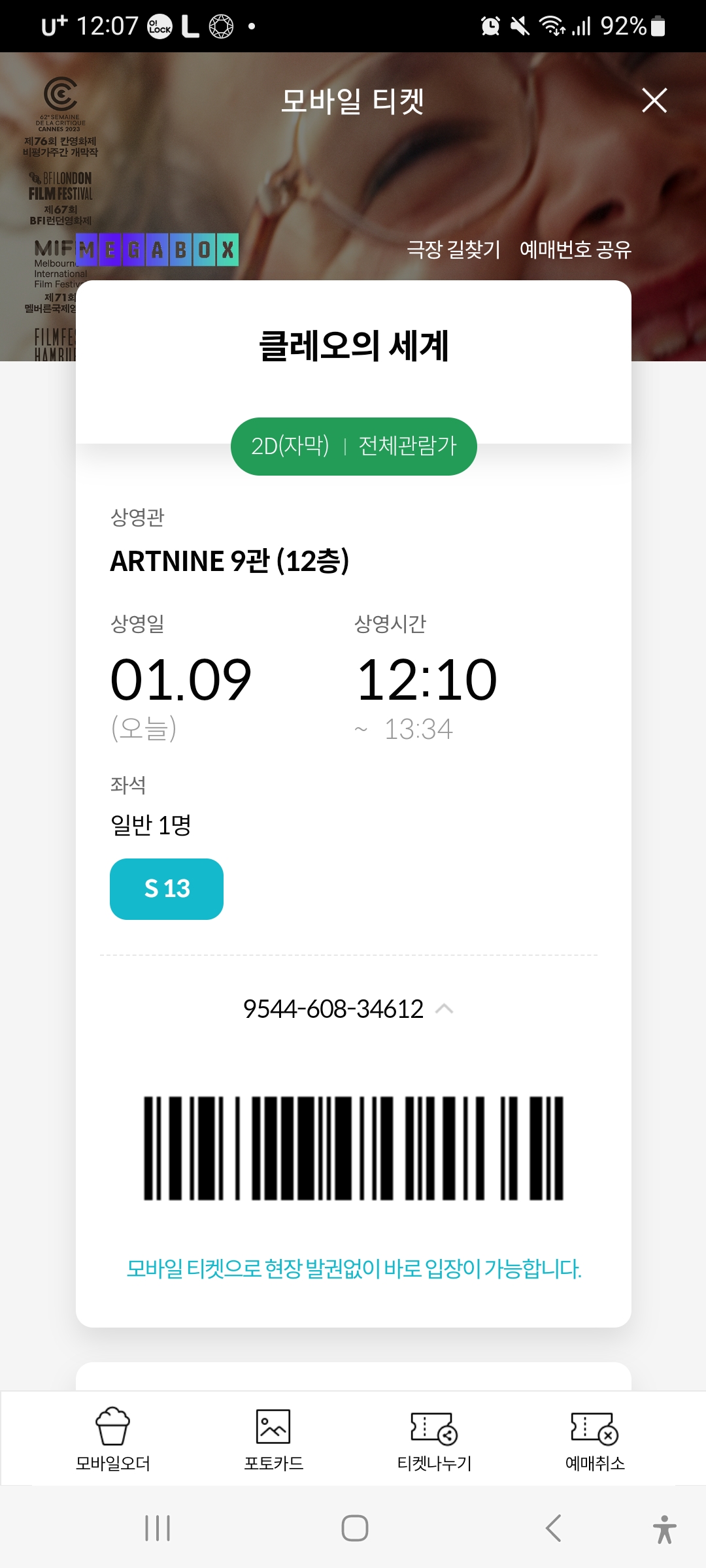Open 모바일오더 mobile order

coord(112,1439)
